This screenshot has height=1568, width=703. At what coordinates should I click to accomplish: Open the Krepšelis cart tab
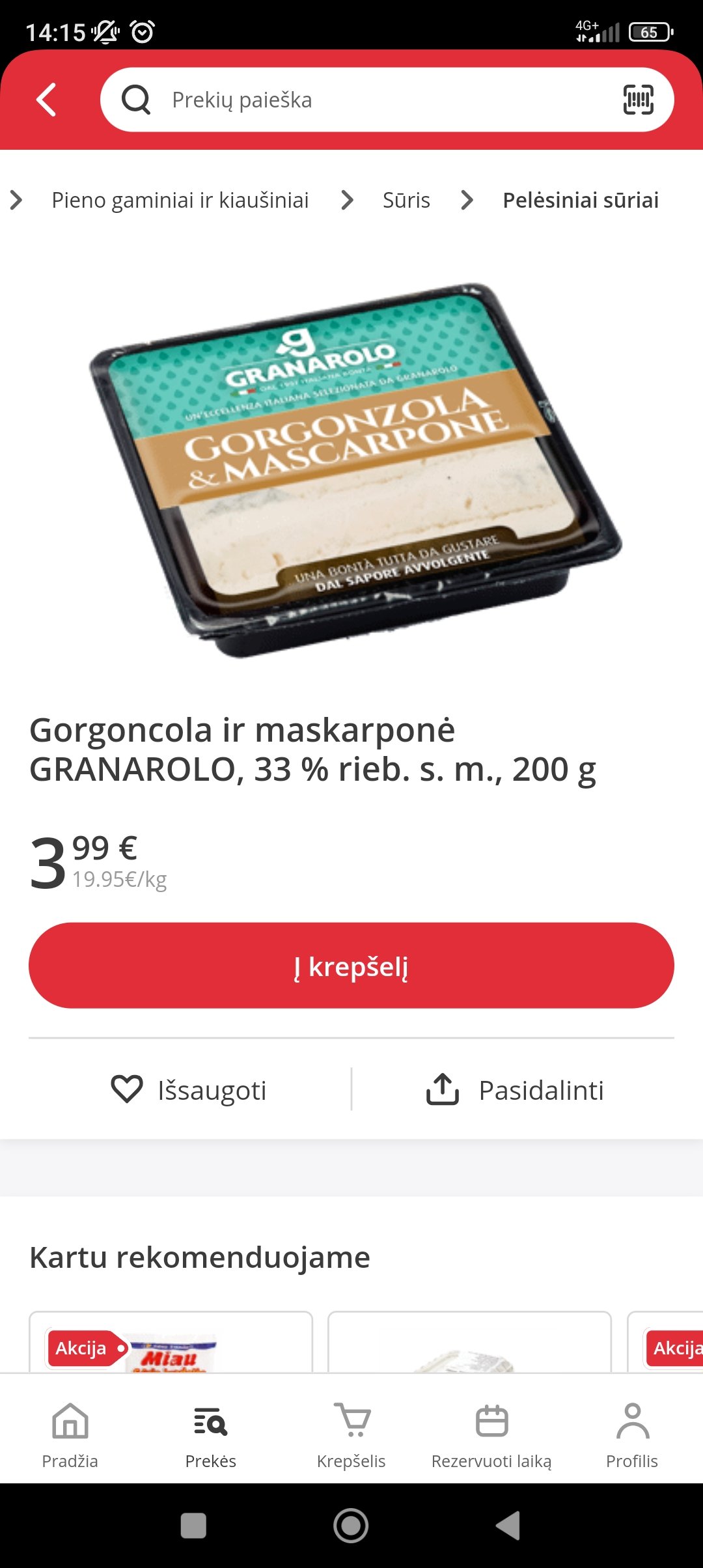click(x=351, y=1435)
